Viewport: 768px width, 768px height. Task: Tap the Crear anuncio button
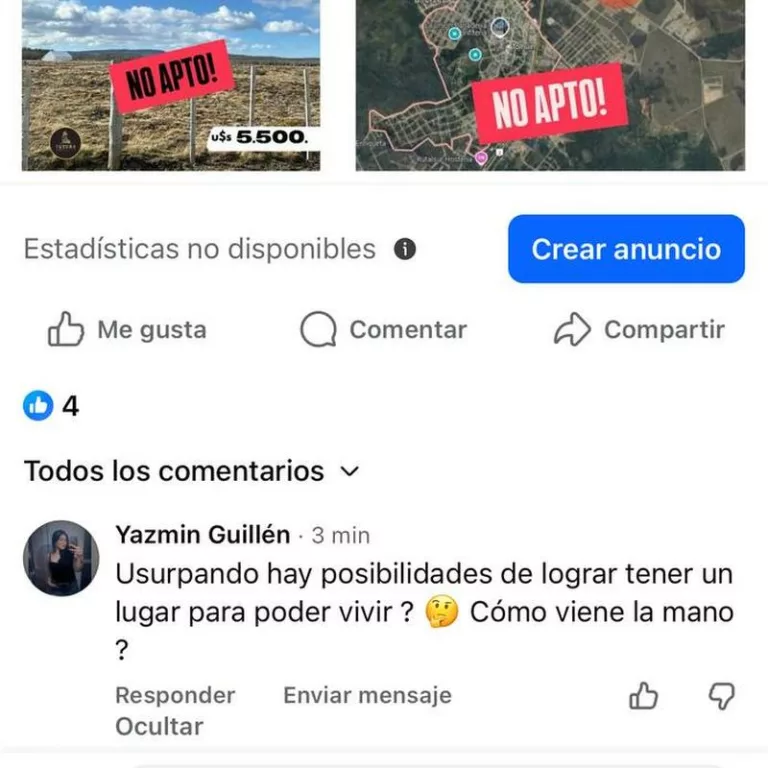click(x=626, y=249)
